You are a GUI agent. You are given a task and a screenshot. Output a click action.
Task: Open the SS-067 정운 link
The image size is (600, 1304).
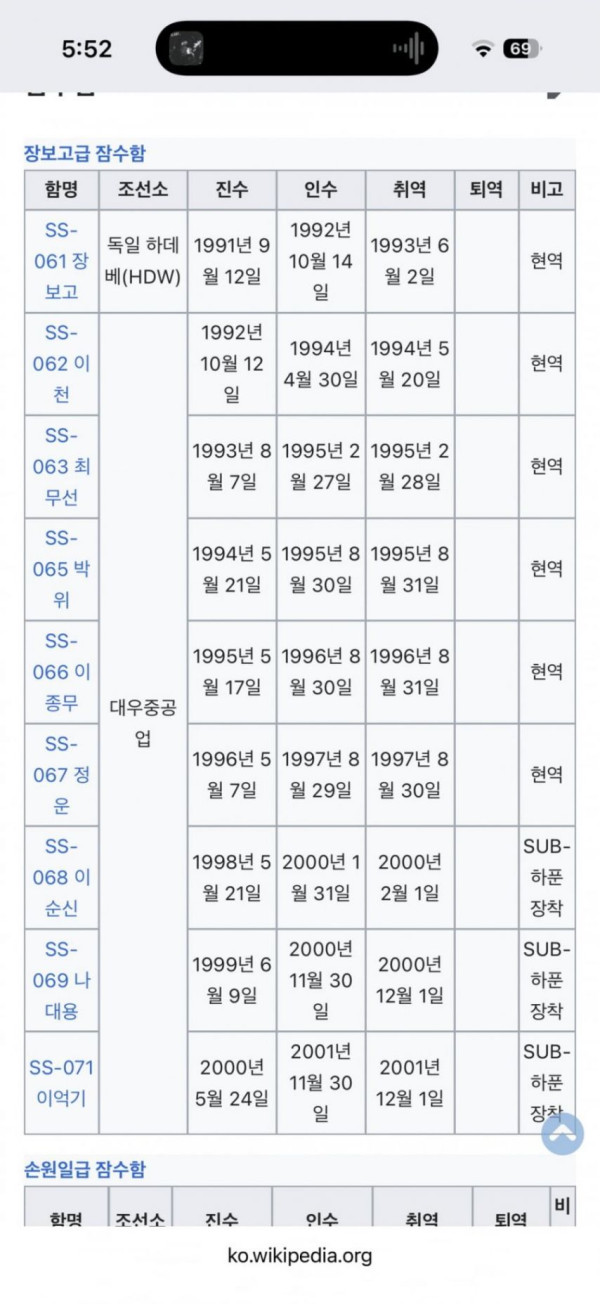(x=62, y=775)
